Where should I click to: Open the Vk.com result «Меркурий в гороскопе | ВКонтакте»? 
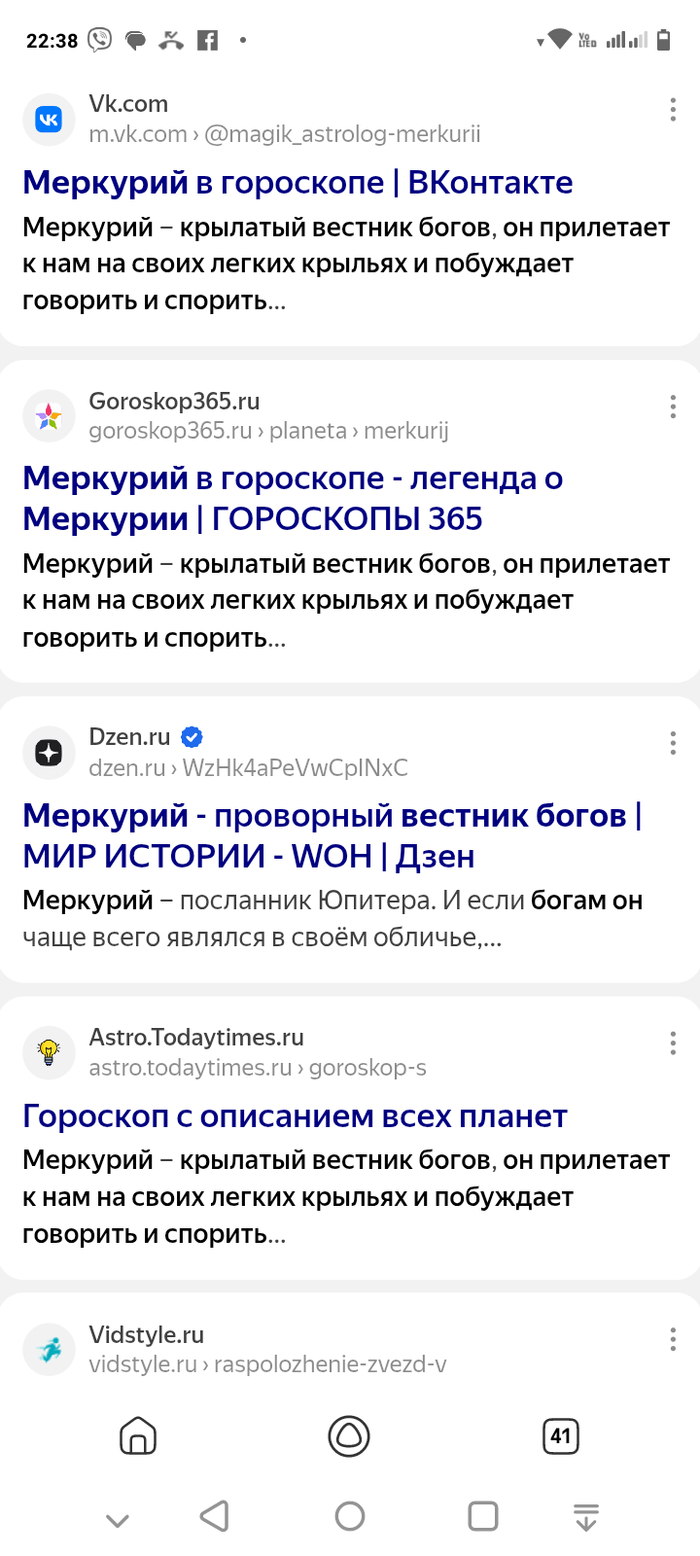pos(297,182)
